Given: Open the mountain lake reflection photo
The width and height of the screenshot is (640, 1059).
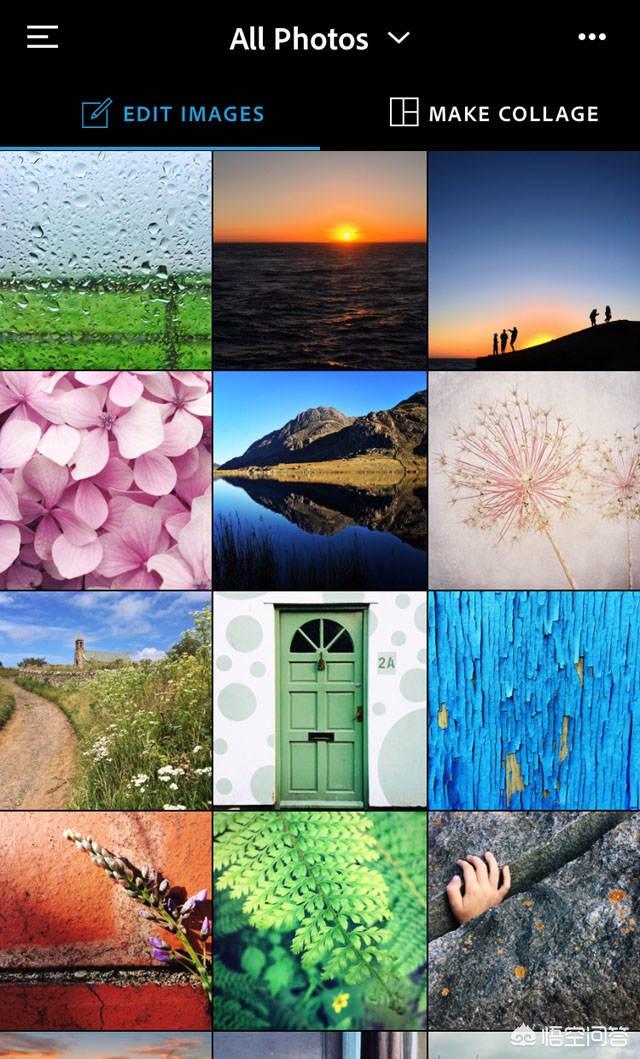Looking at the screenshot, I should tap(320, 480).
